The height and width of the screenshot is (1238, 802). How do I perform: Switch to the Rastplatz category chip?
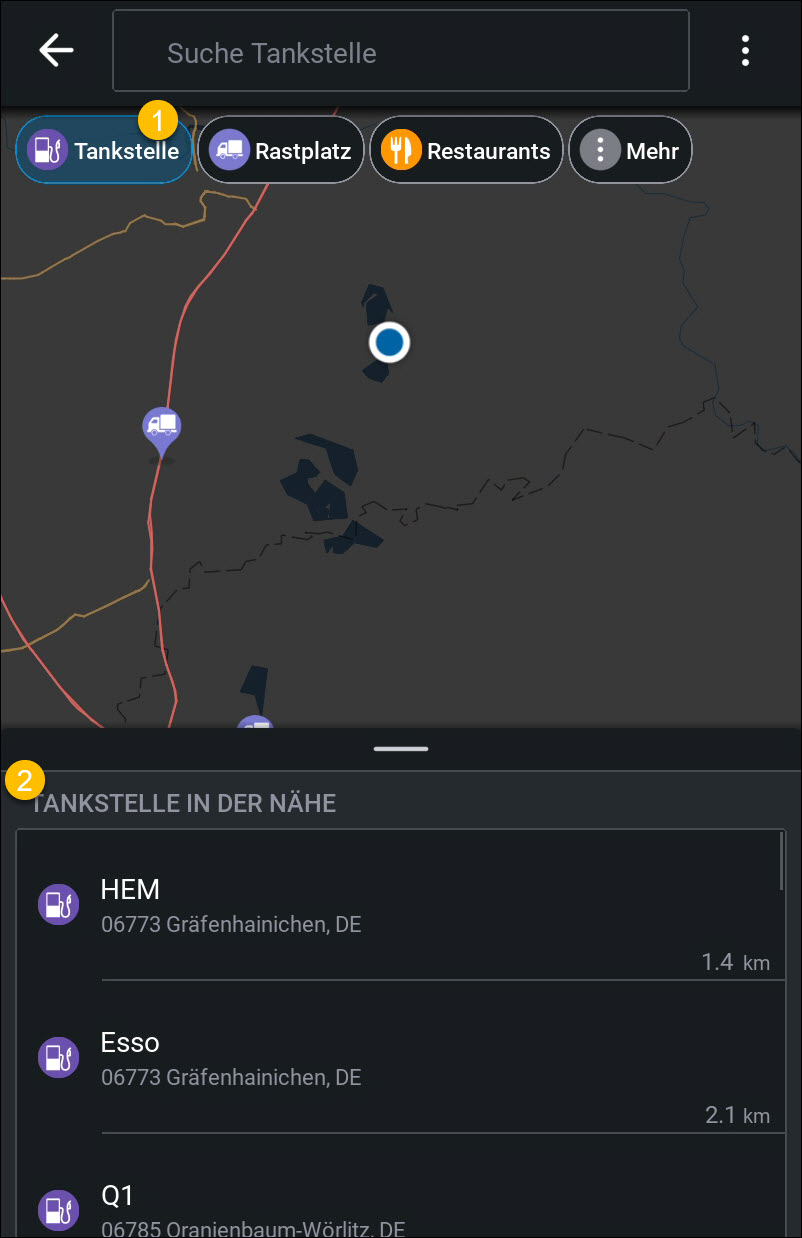coord(280,151)
